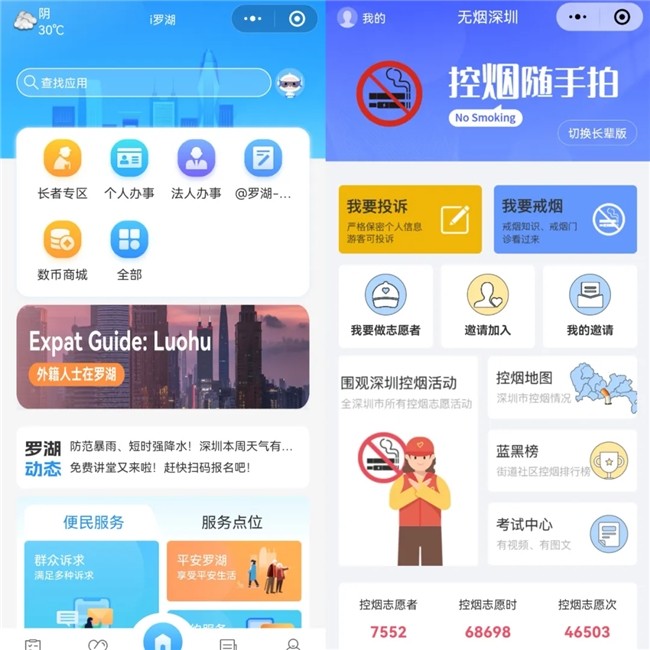650x650 pixels.
Task: Open the 平安罗湖 card
Action: coord(233,571)
